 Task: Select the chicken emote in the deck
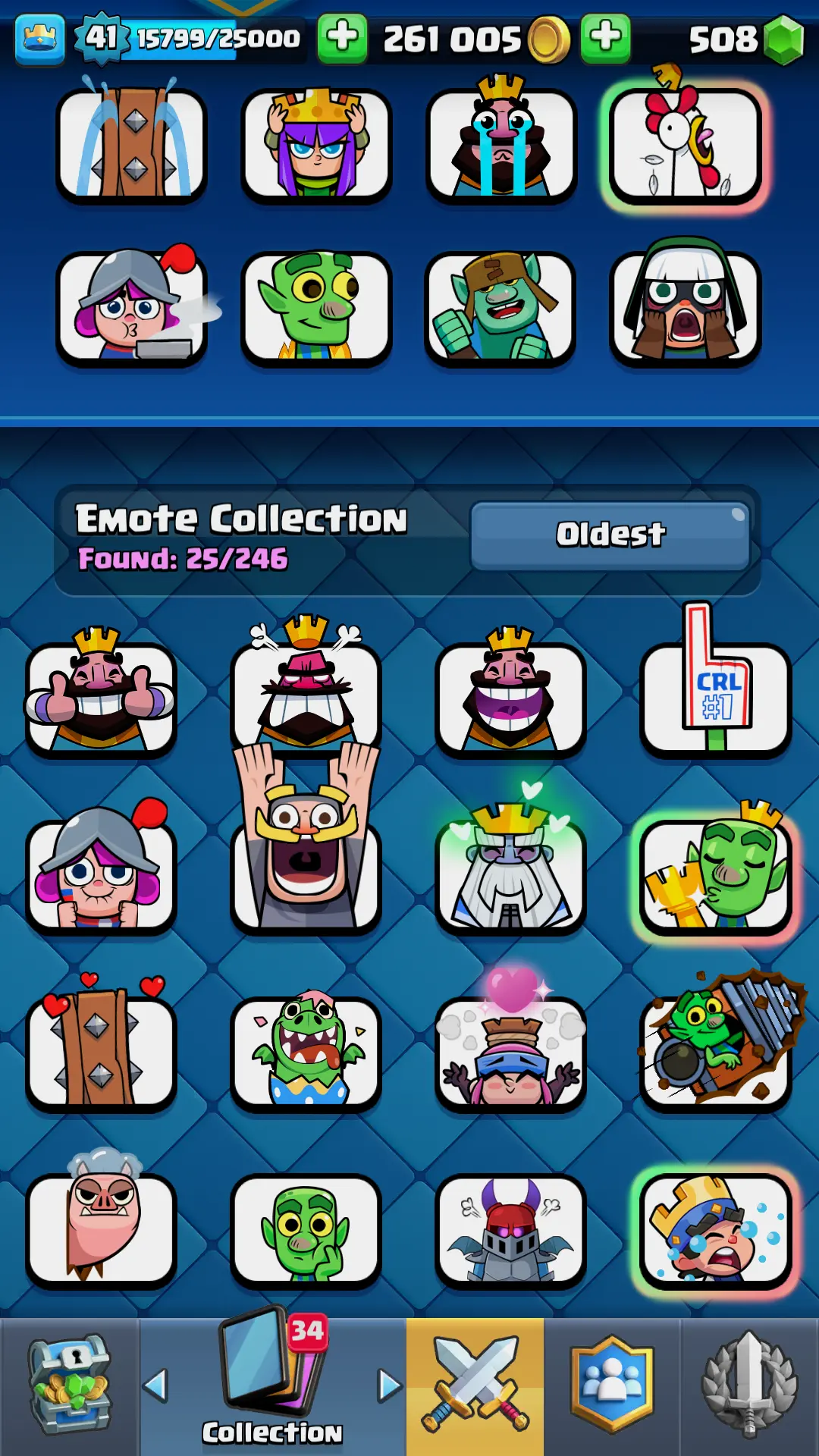click(686, 146)
